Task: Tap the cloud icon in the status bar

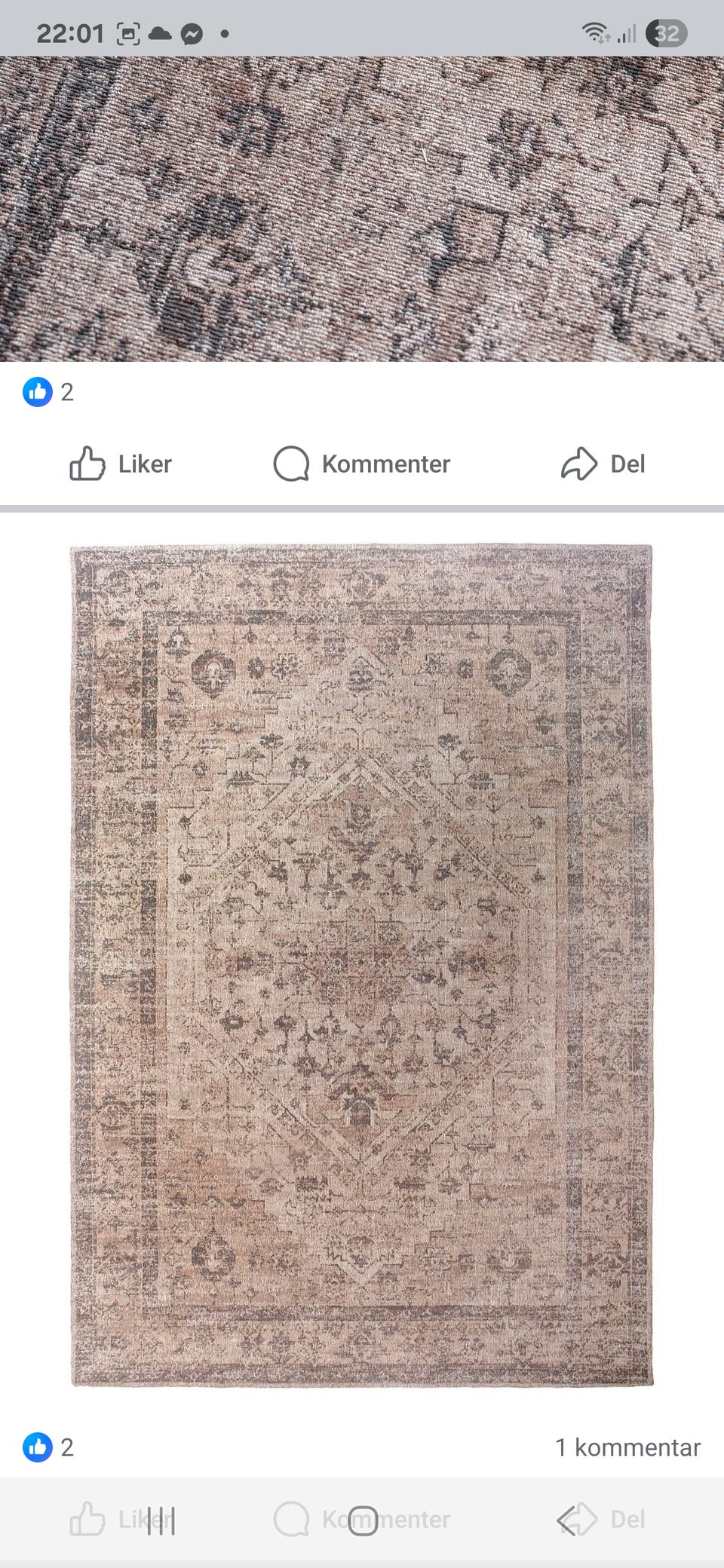Action: click(158, 32)
